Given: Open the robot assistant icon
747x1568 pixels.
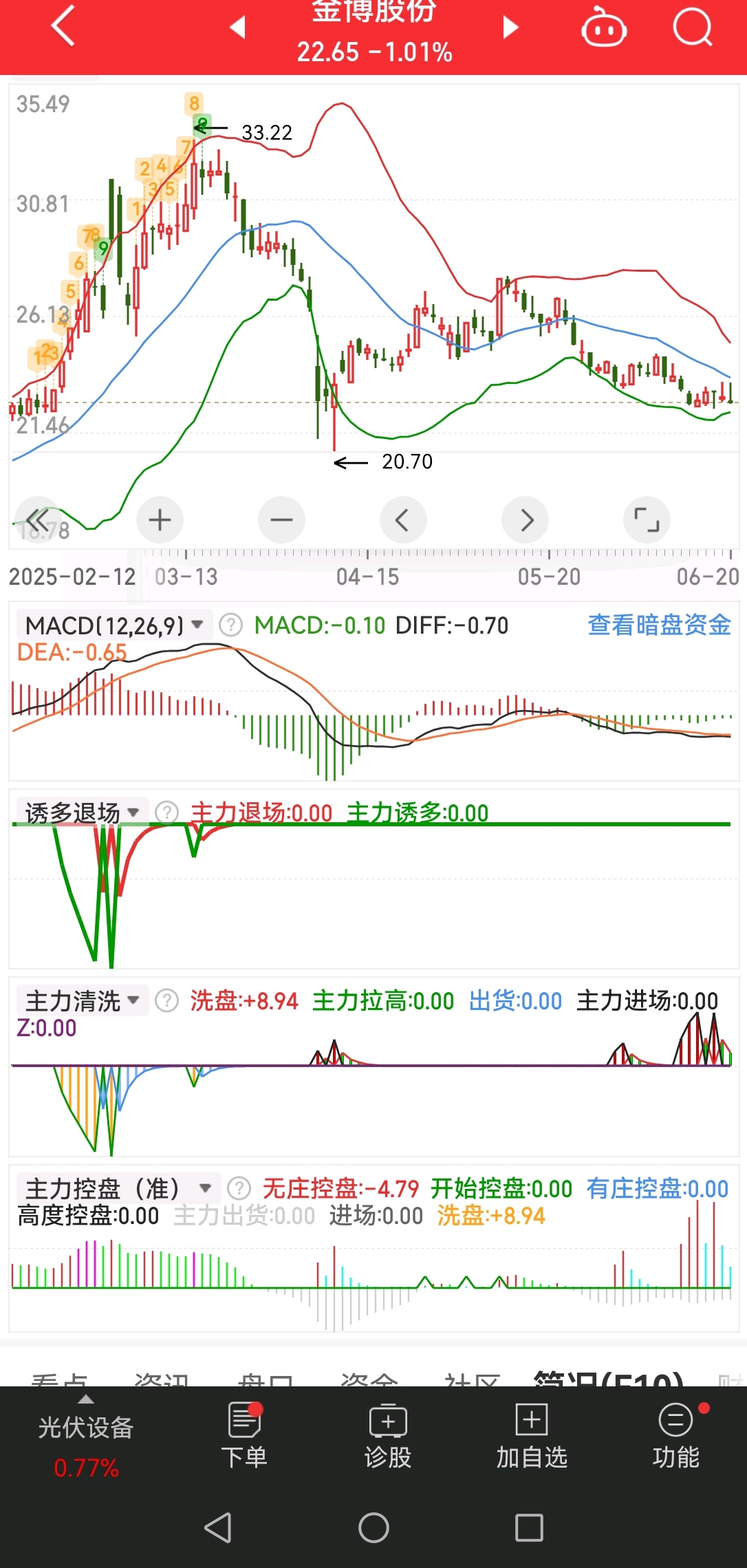Looking at the screenshot, I should coord(604,28).
